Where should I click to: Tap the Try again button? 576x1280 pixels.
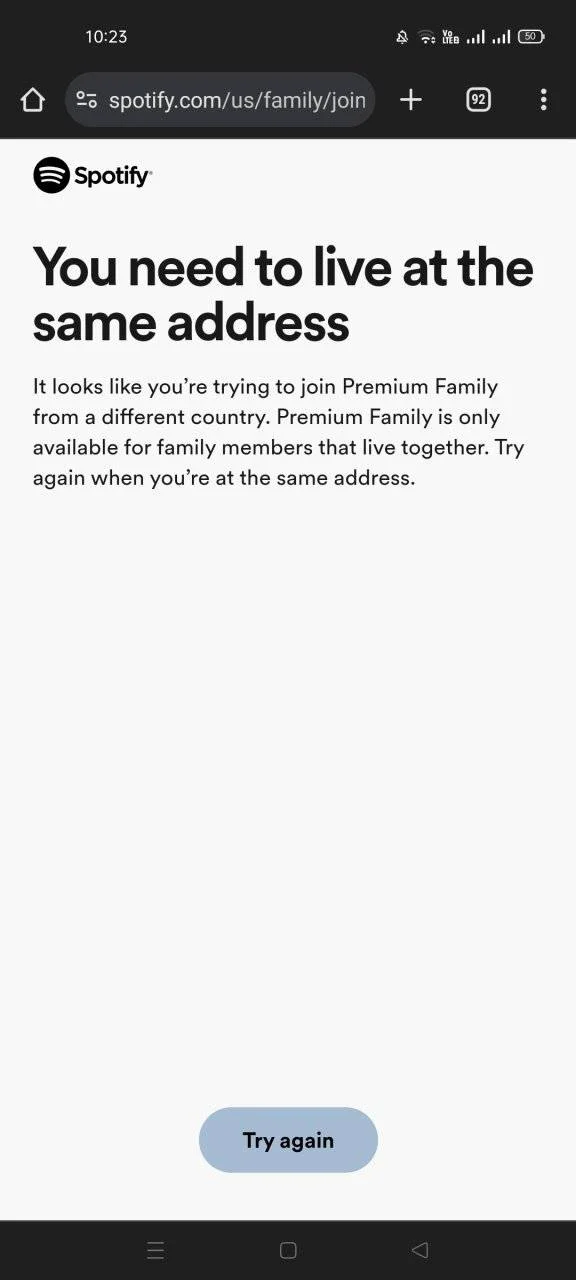pos(288,1140)
